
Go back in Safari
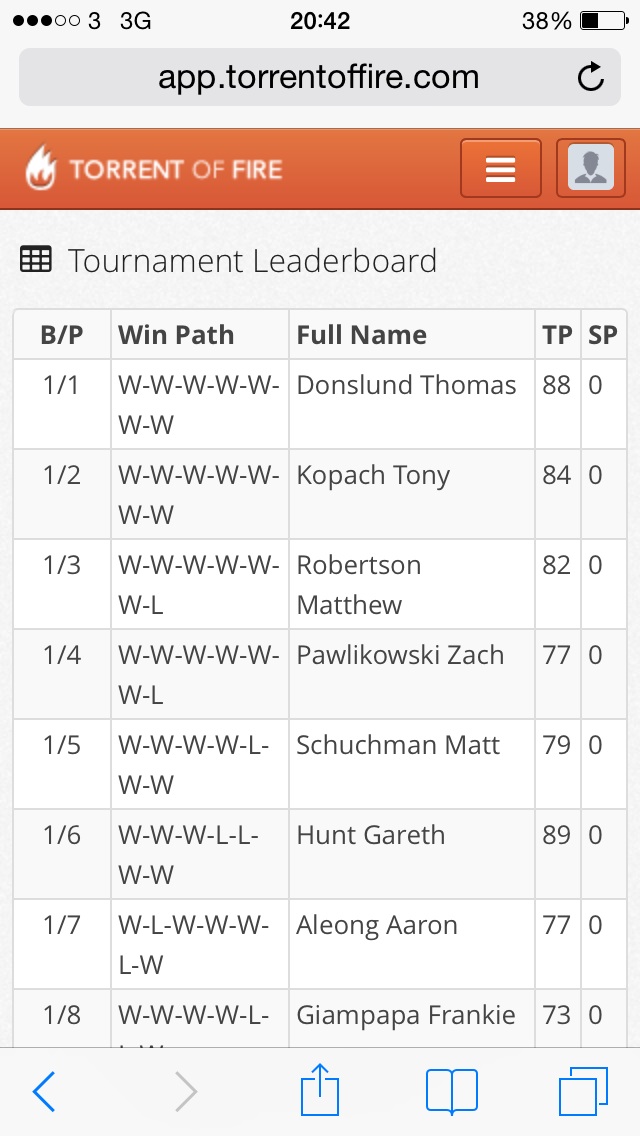[x=44, y=1092]
